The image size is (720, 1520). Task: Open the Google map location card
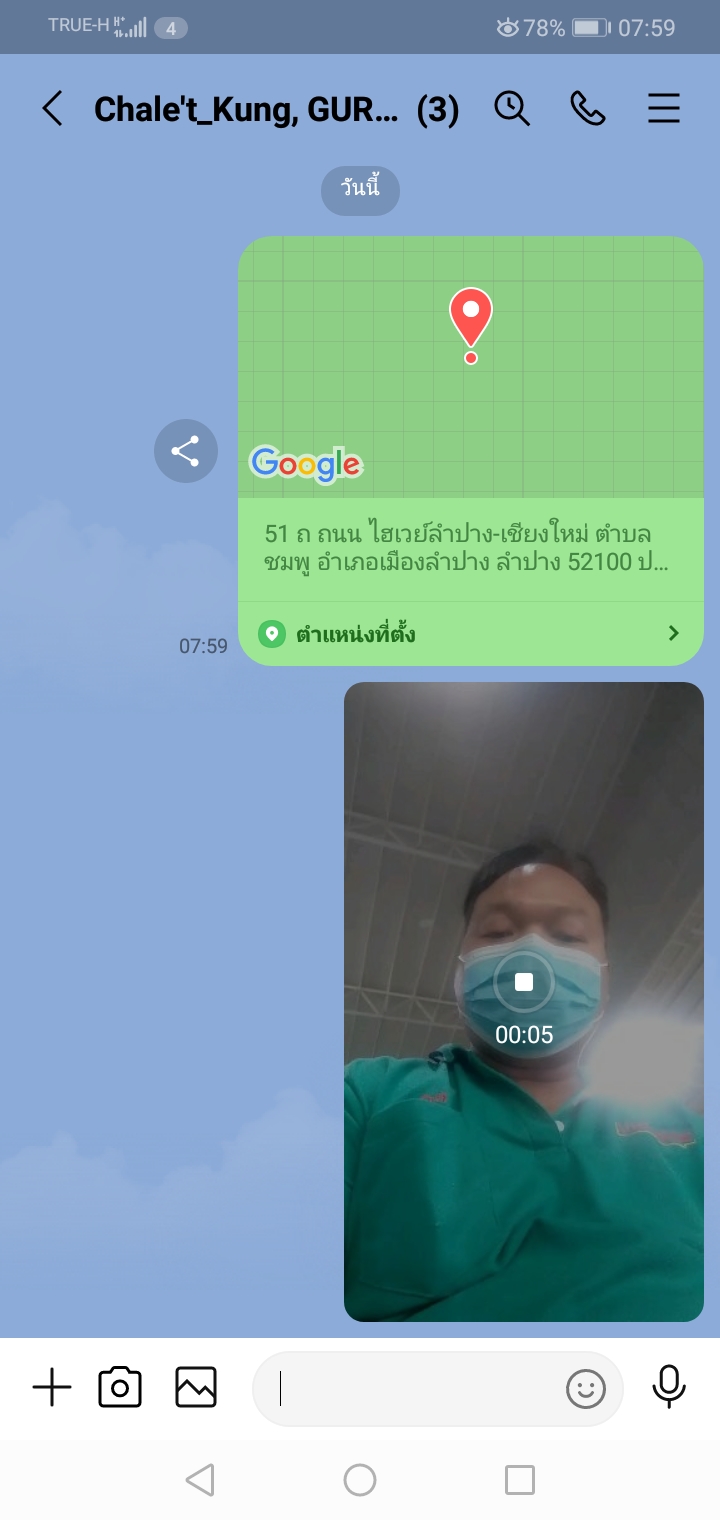pos(470,368)
